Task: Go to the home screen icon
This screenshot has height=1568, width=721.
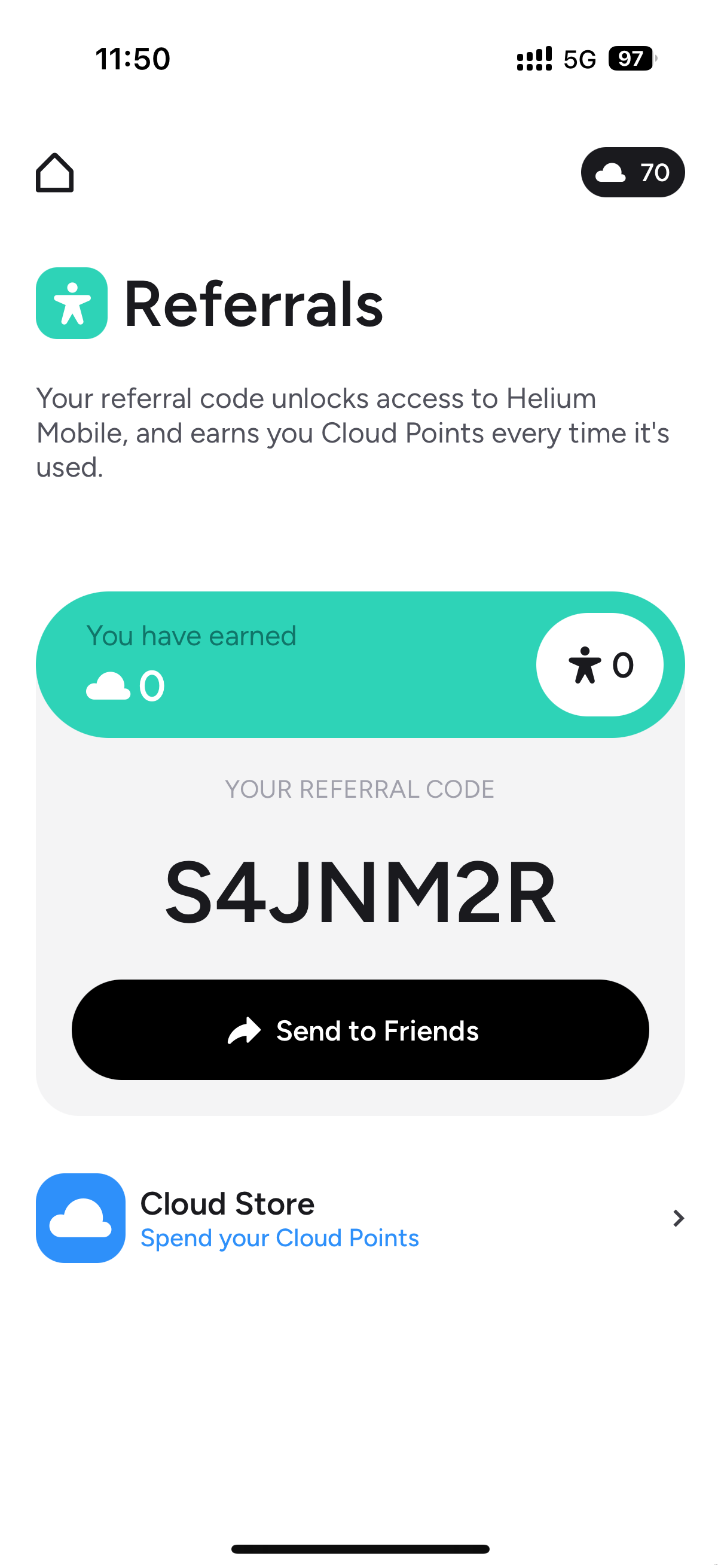Action: pos(55,173)
